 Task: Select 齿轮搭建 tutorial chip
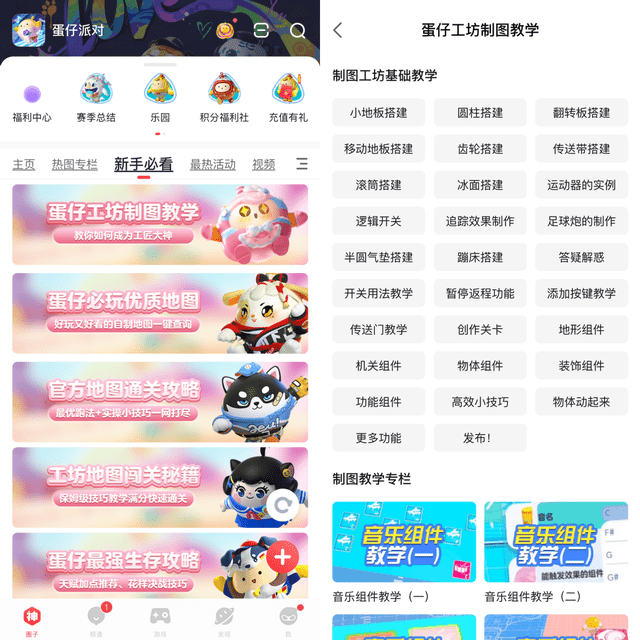[480, 149]
